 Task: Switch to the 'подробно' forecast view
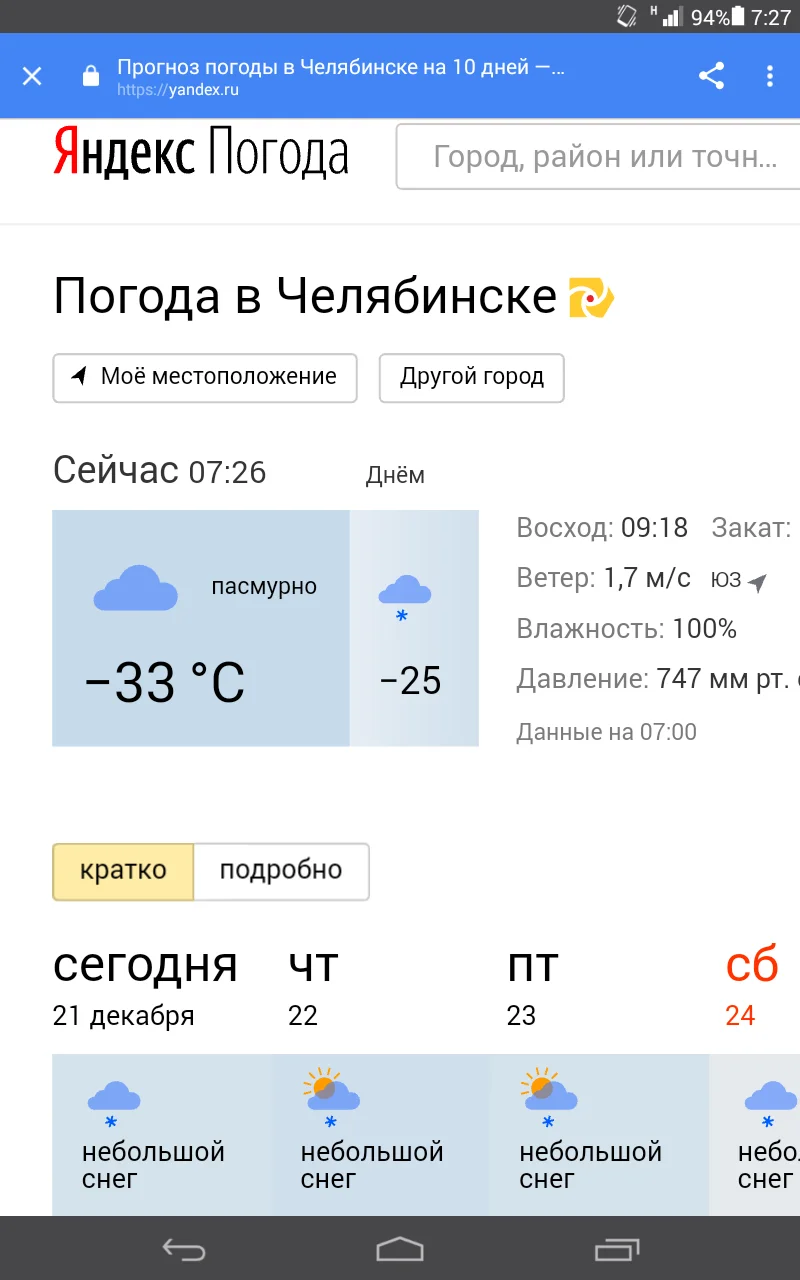(281, 871)
